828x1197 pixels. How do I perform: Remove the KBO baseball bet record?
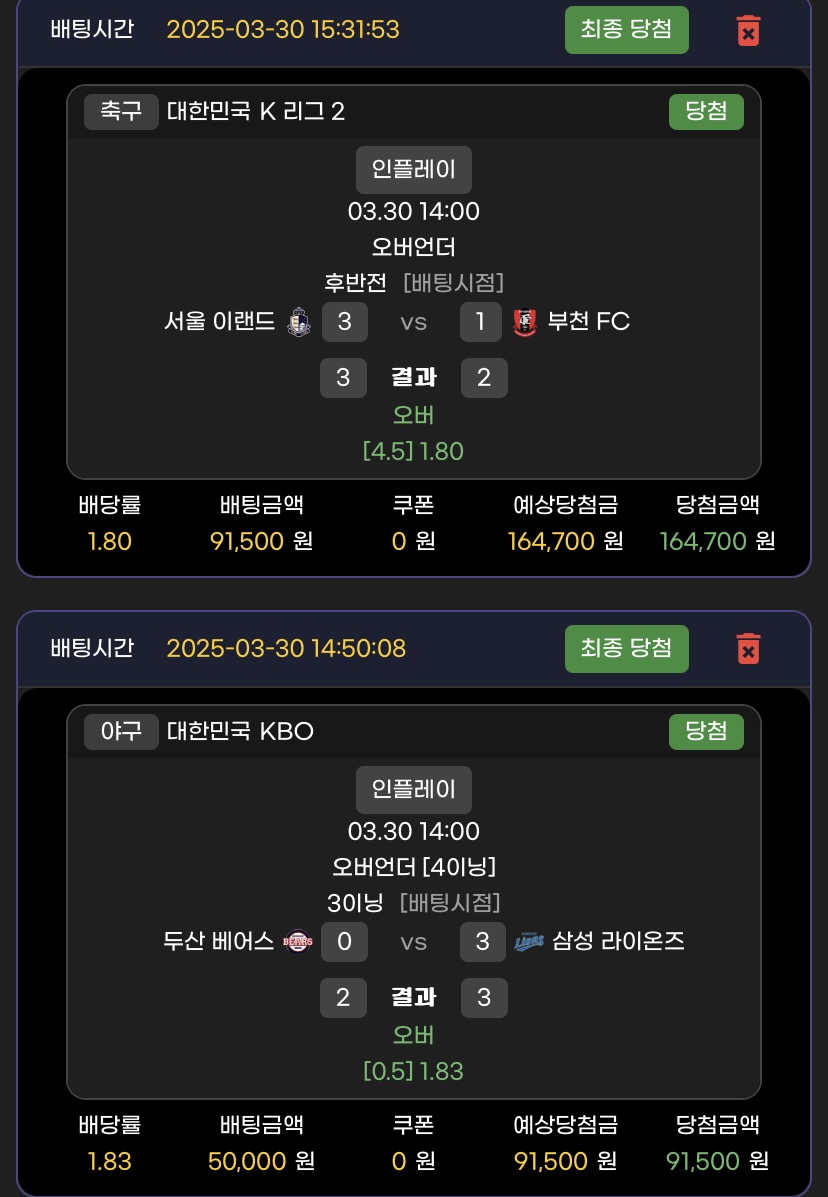(747, 649)
